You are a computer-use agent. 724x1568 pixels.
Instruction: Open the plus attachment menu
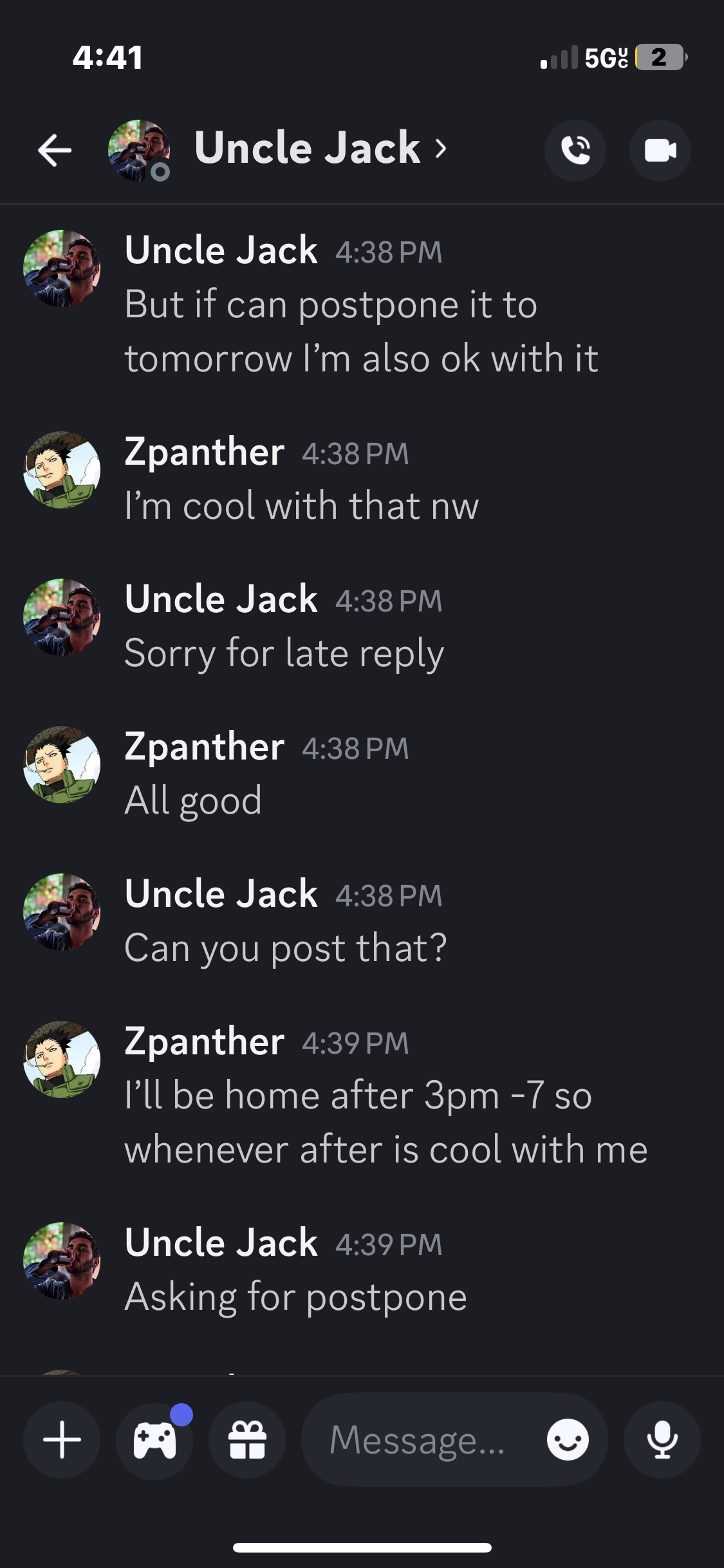click(62, 1440)
